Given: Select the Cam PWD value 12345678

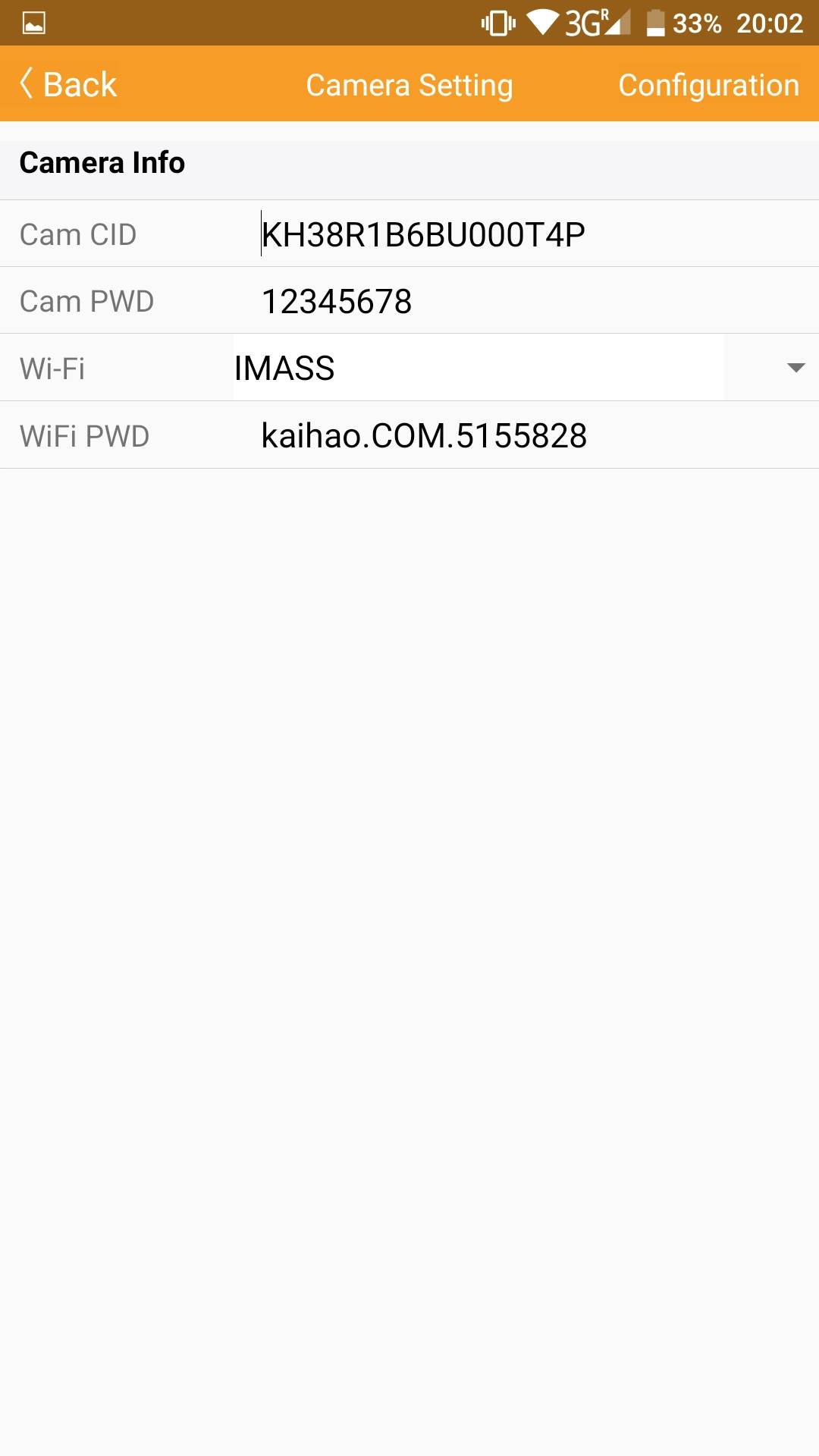Looking at the screenshot, I should 336,301.
